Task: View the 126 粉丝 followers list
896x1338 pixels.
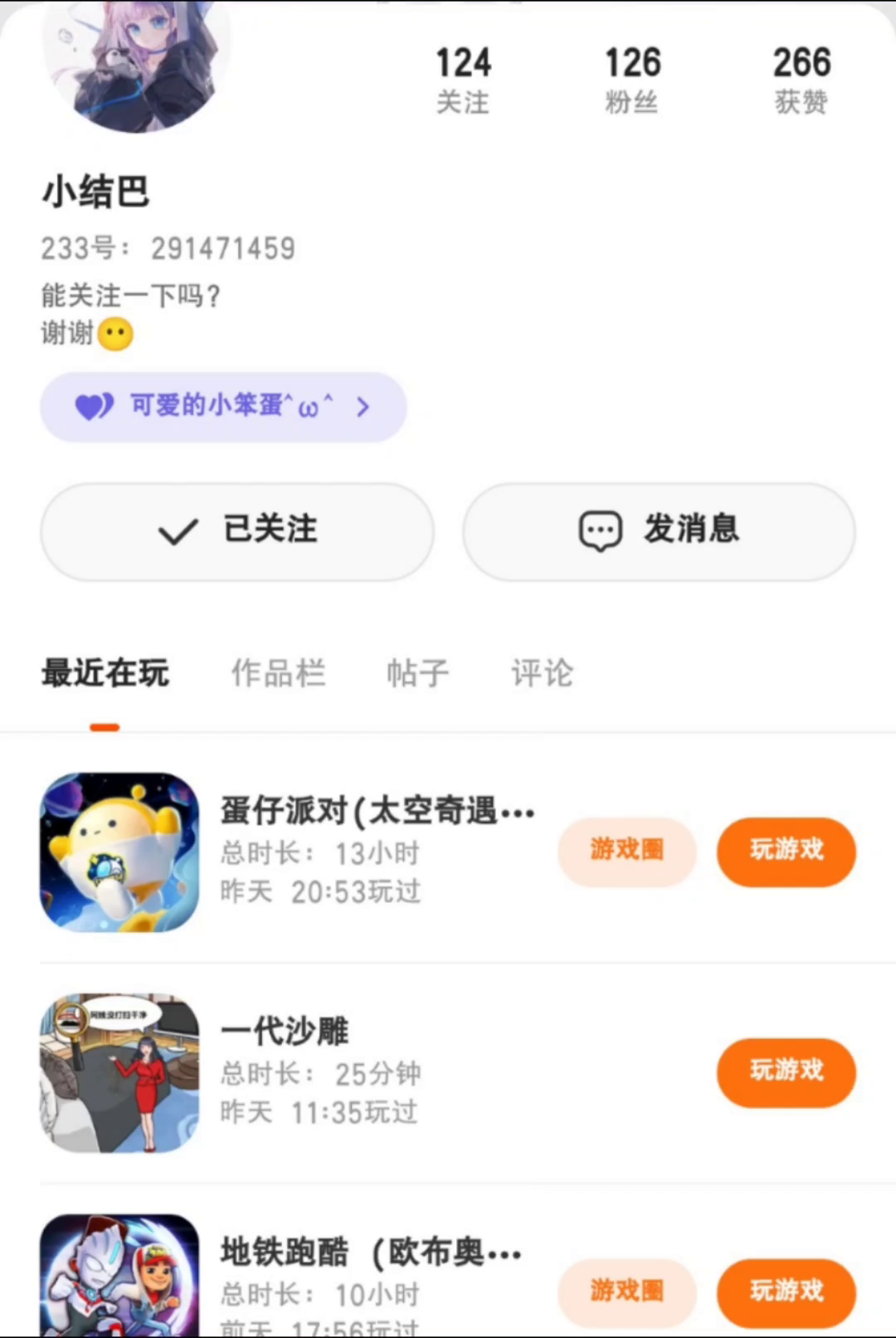Action: [632, 81]
